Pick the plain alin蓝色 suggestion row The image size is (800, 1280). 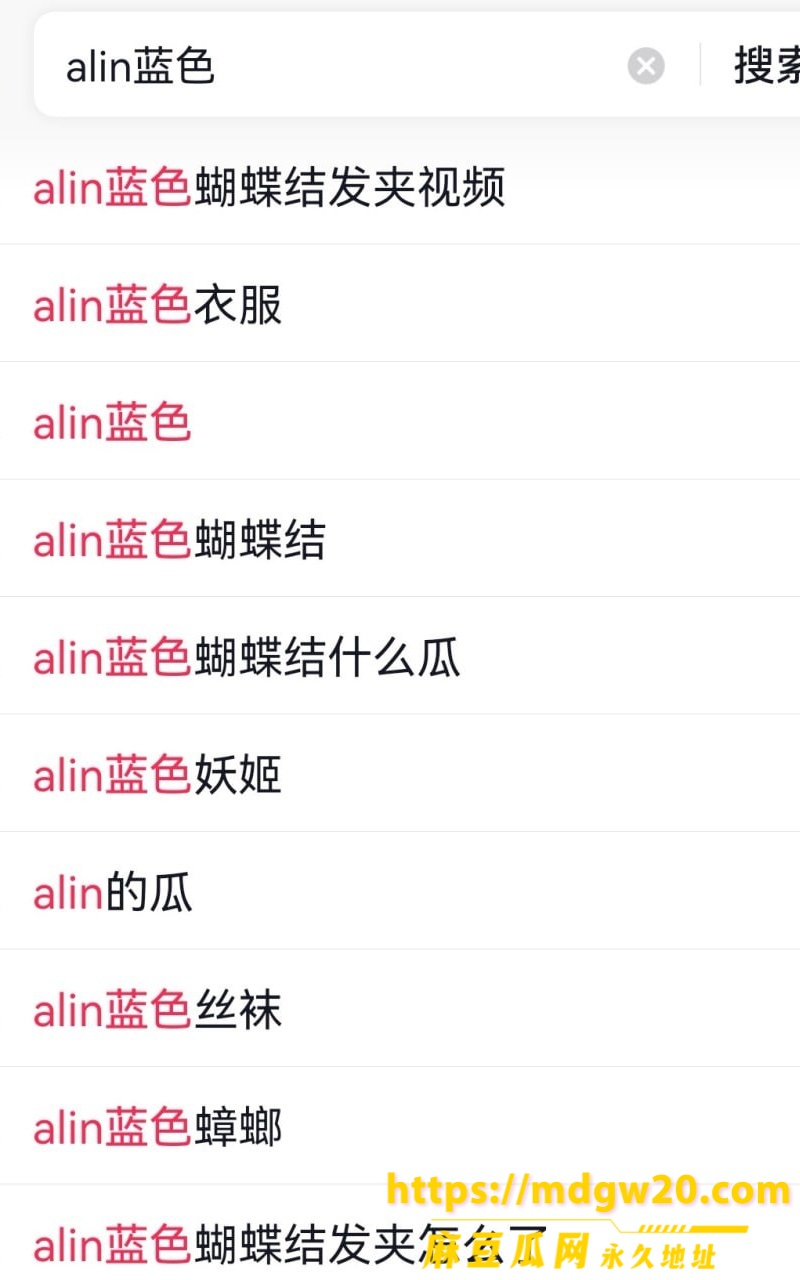tap(400, 421)
